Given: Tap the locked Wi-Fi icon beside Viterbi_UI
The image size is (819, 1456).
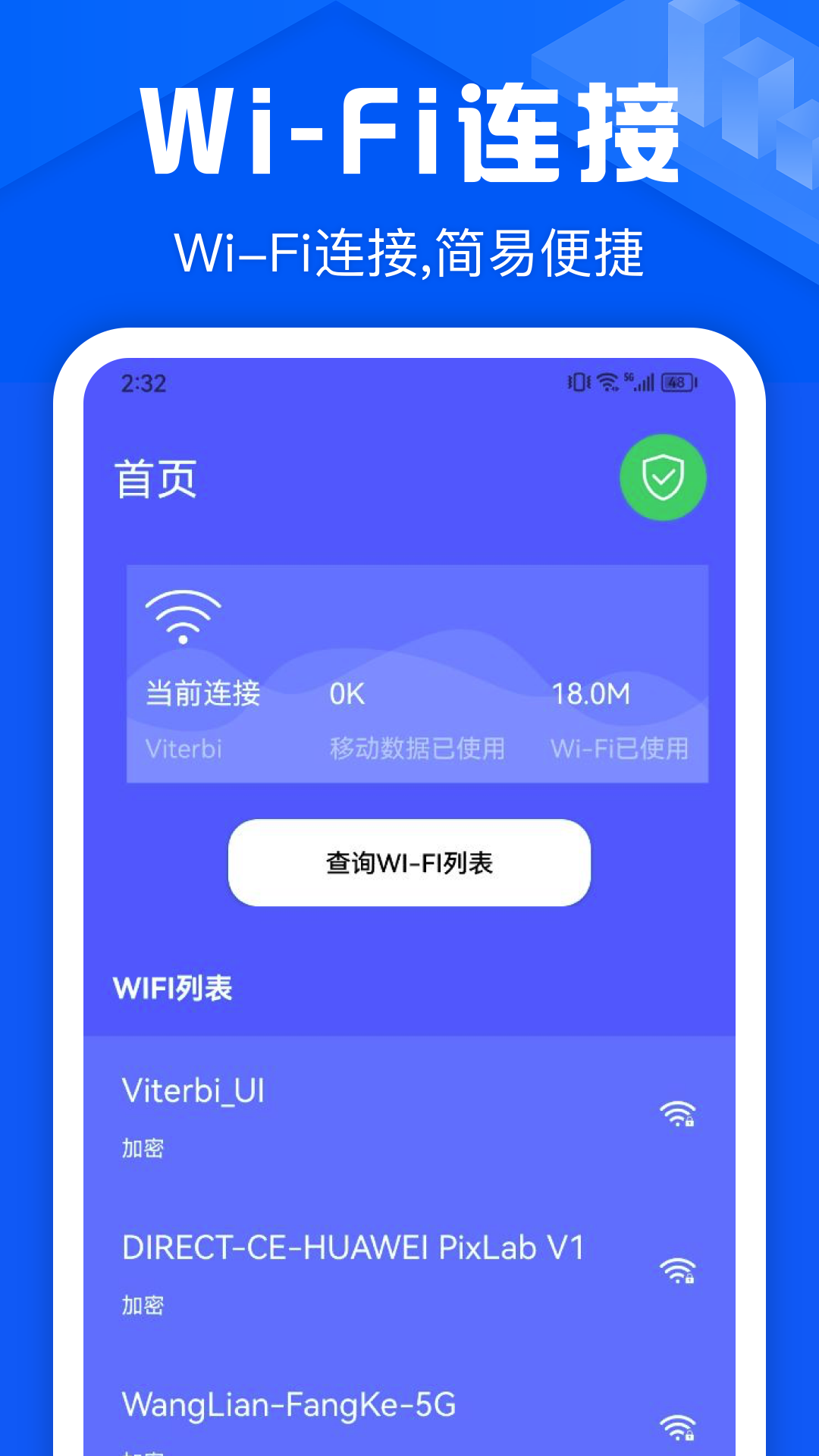Looking at the screenshot, I should [677, 1115].
